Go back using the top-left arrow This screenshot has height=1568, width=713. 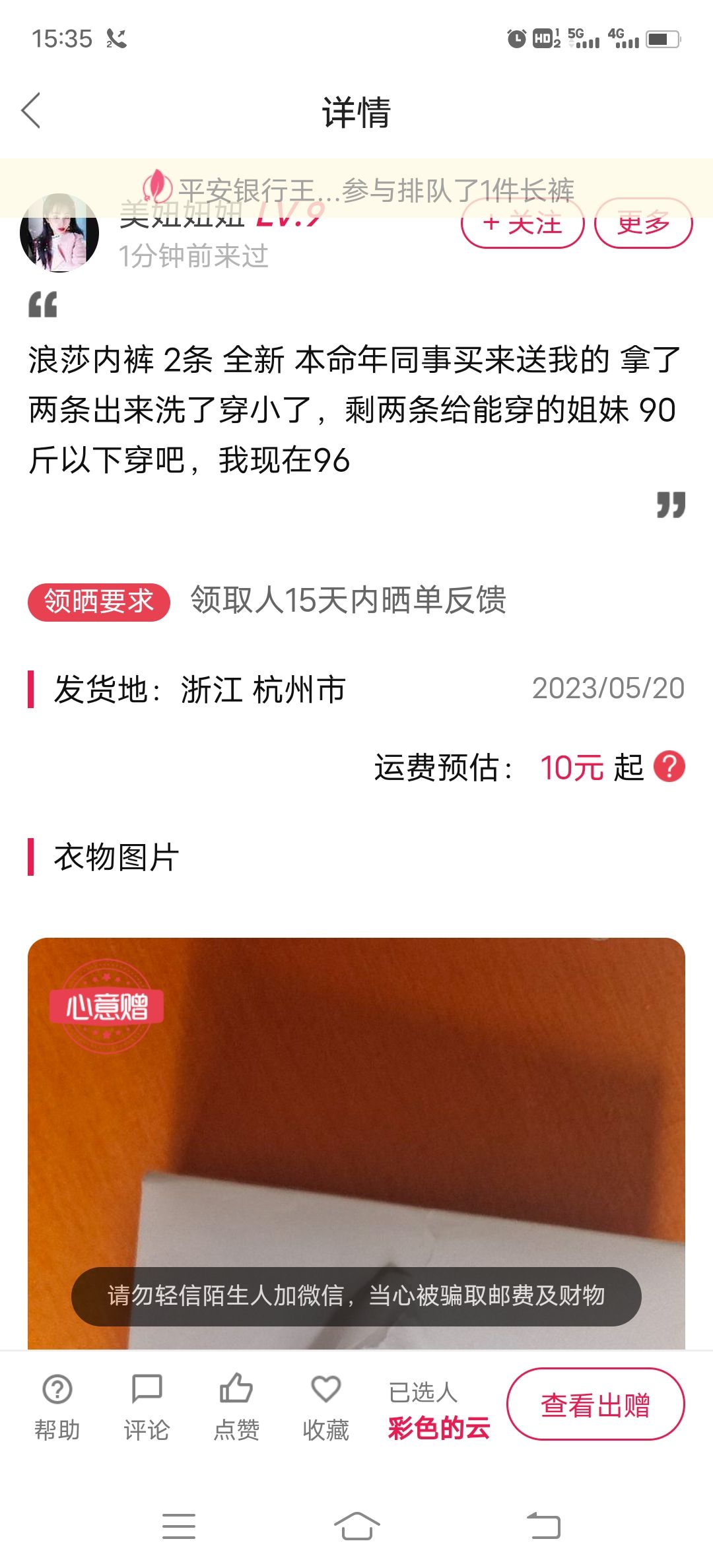coord(31,111)
